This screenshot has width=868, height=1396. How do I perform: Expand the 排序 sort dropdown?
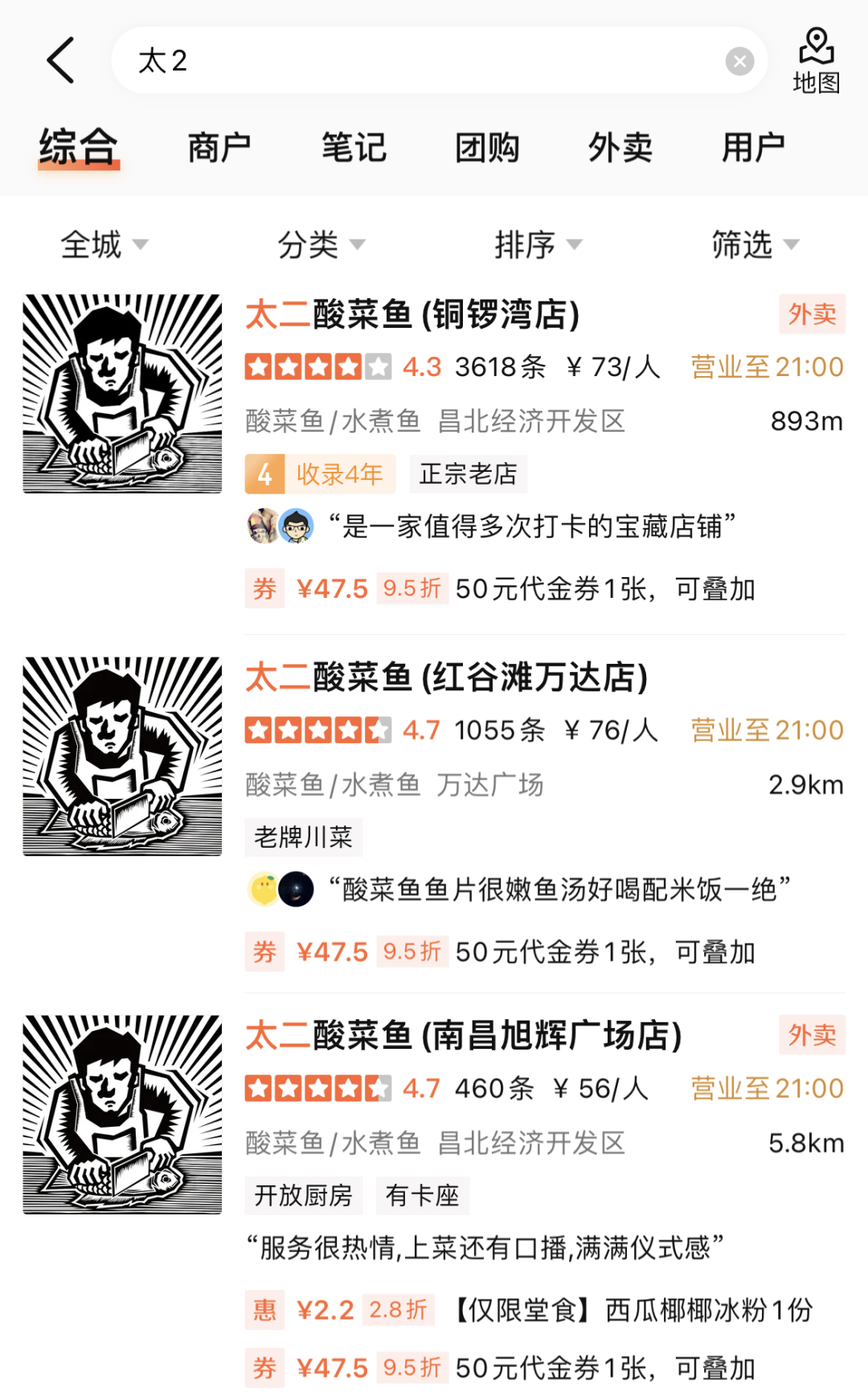point(538,244)
